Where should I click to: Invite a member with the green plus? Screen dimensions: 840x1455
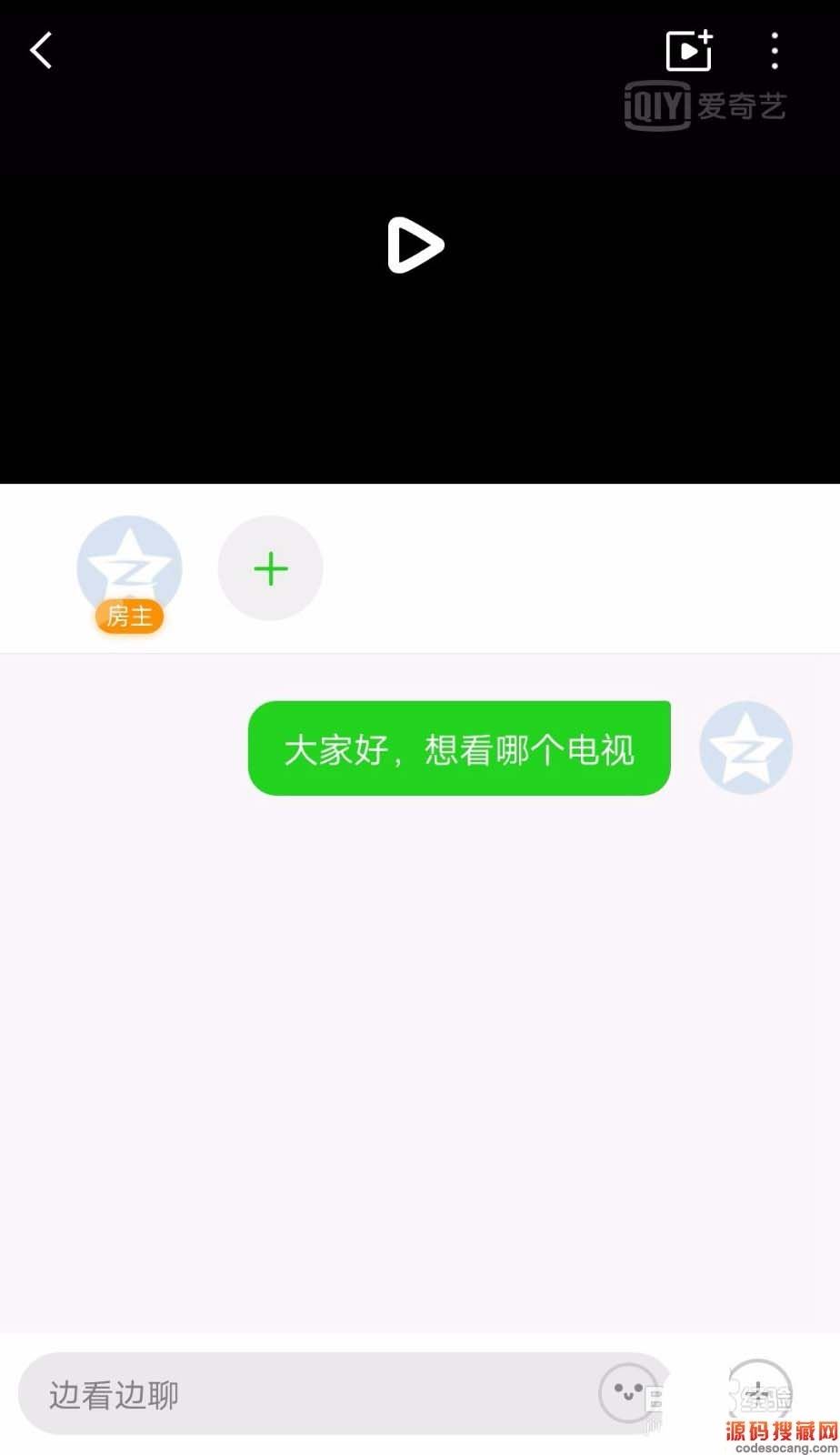271,569
